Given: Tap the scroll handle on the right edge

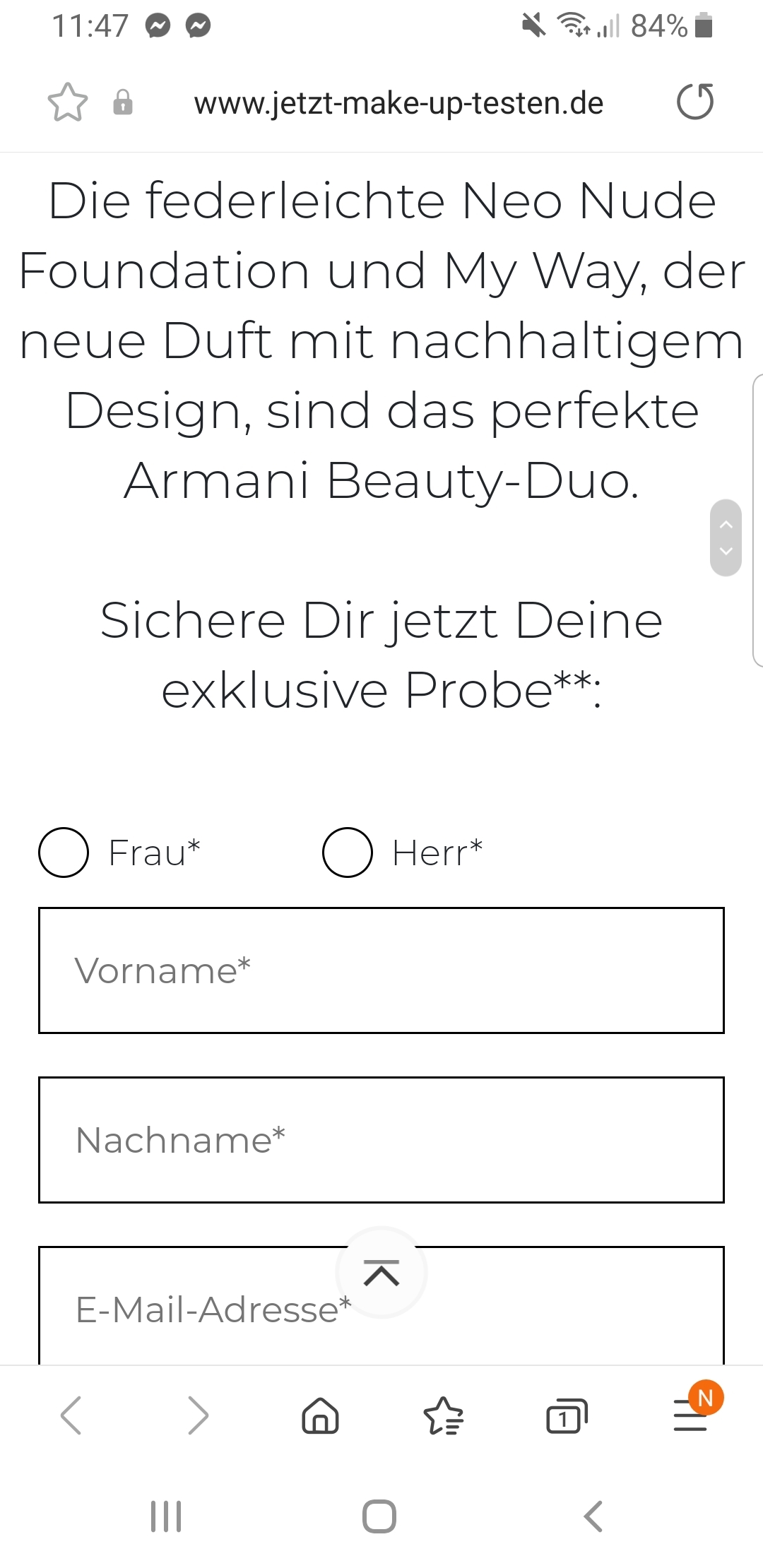Looking at the screenshot, I should point(726,538).
